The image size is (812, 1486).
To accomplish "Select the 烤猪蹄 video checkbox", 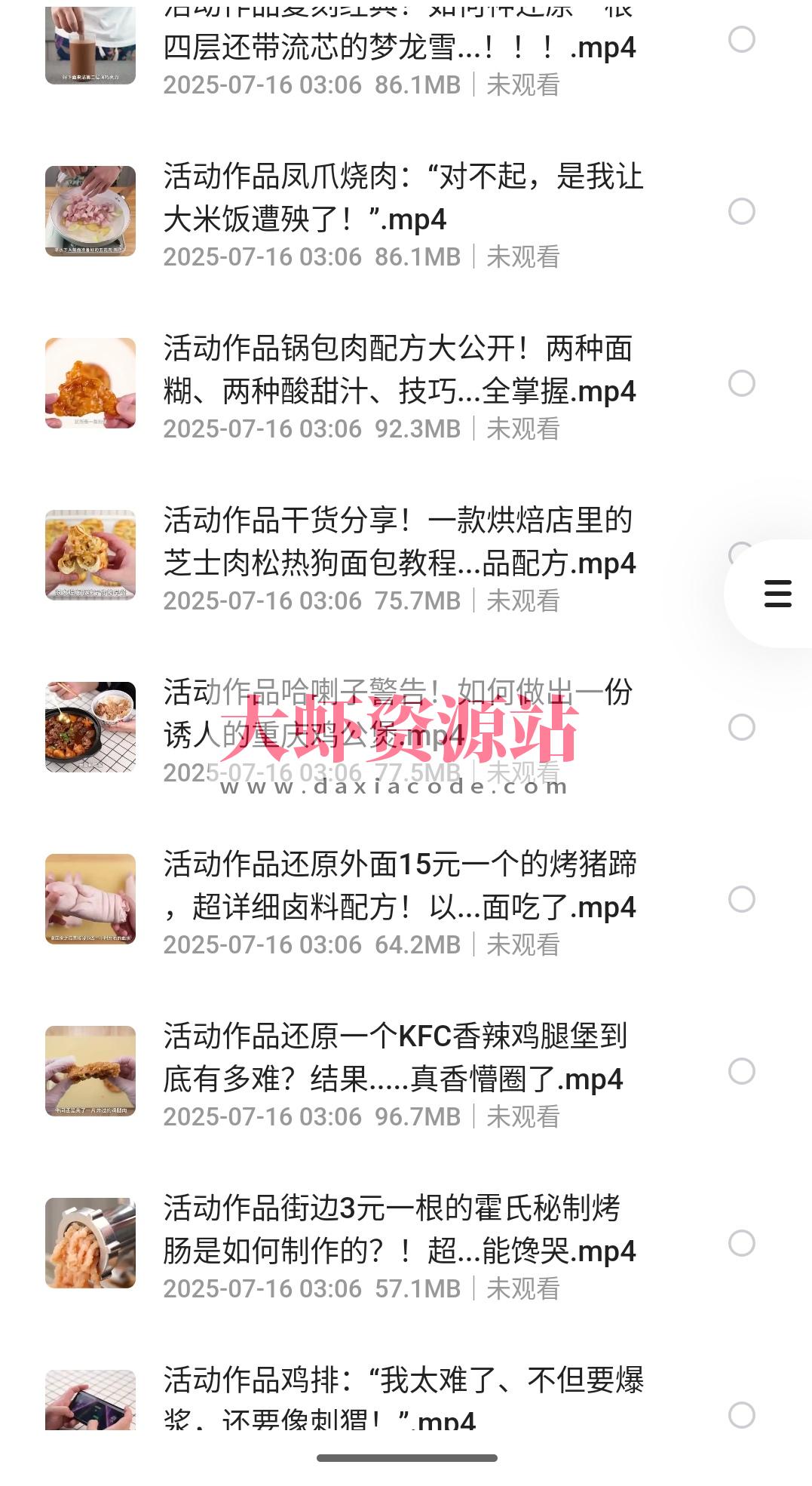I will (x=743, y=899).
